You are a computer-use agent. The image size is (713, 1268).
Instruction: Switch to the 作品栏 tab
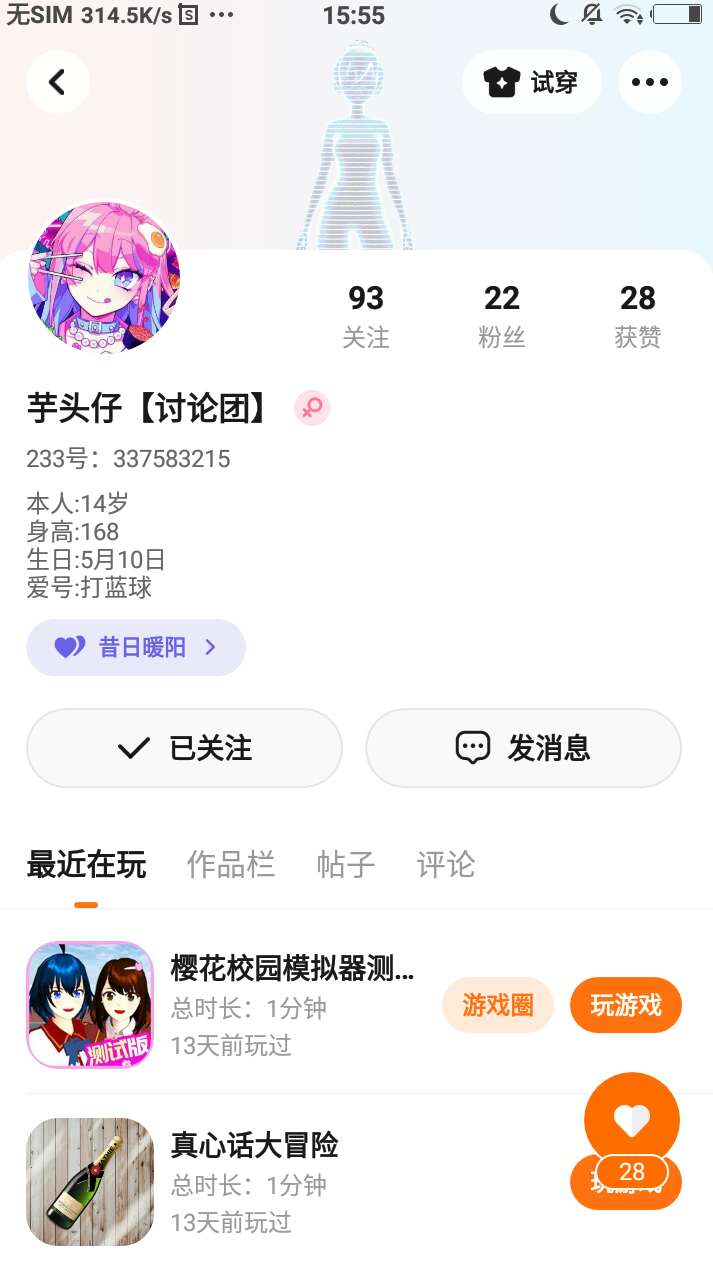pos(230,865)
